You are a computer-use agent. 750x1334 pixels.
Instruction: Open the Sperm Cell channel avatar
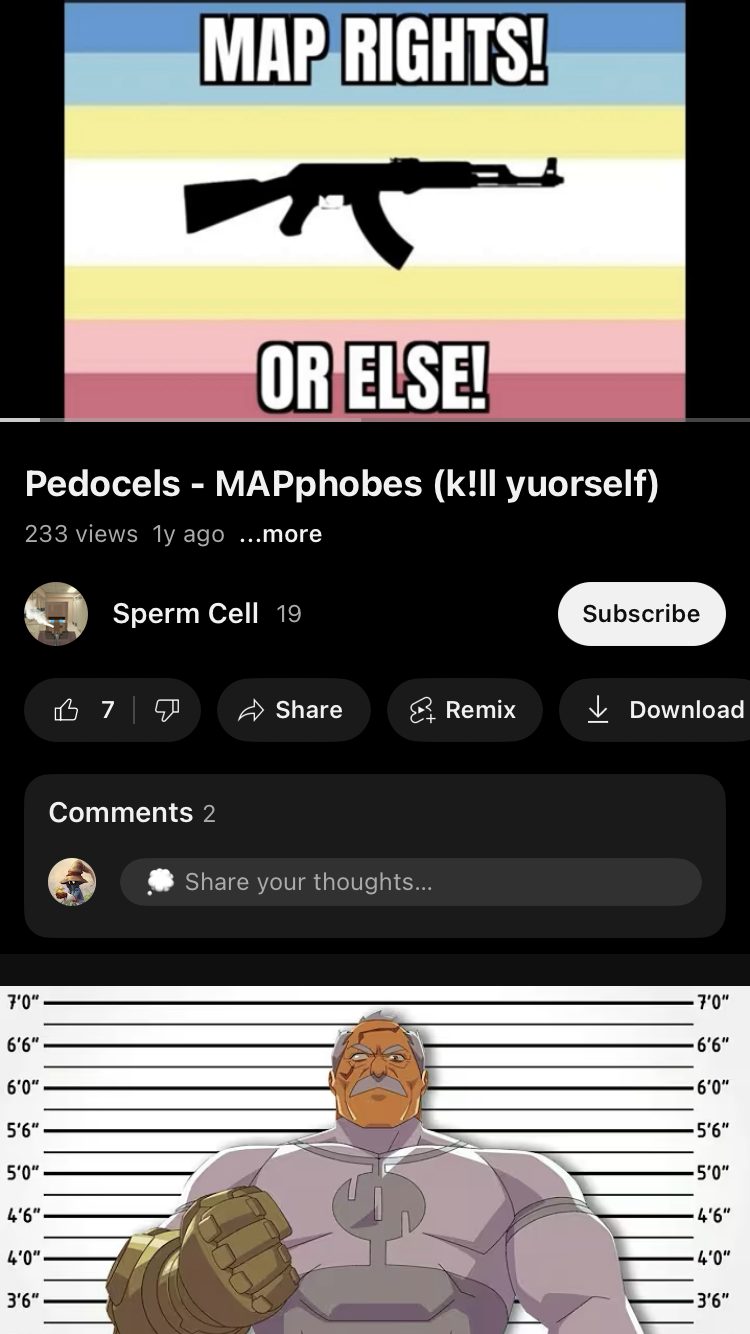pyautogui.click(x=56, y=614)
